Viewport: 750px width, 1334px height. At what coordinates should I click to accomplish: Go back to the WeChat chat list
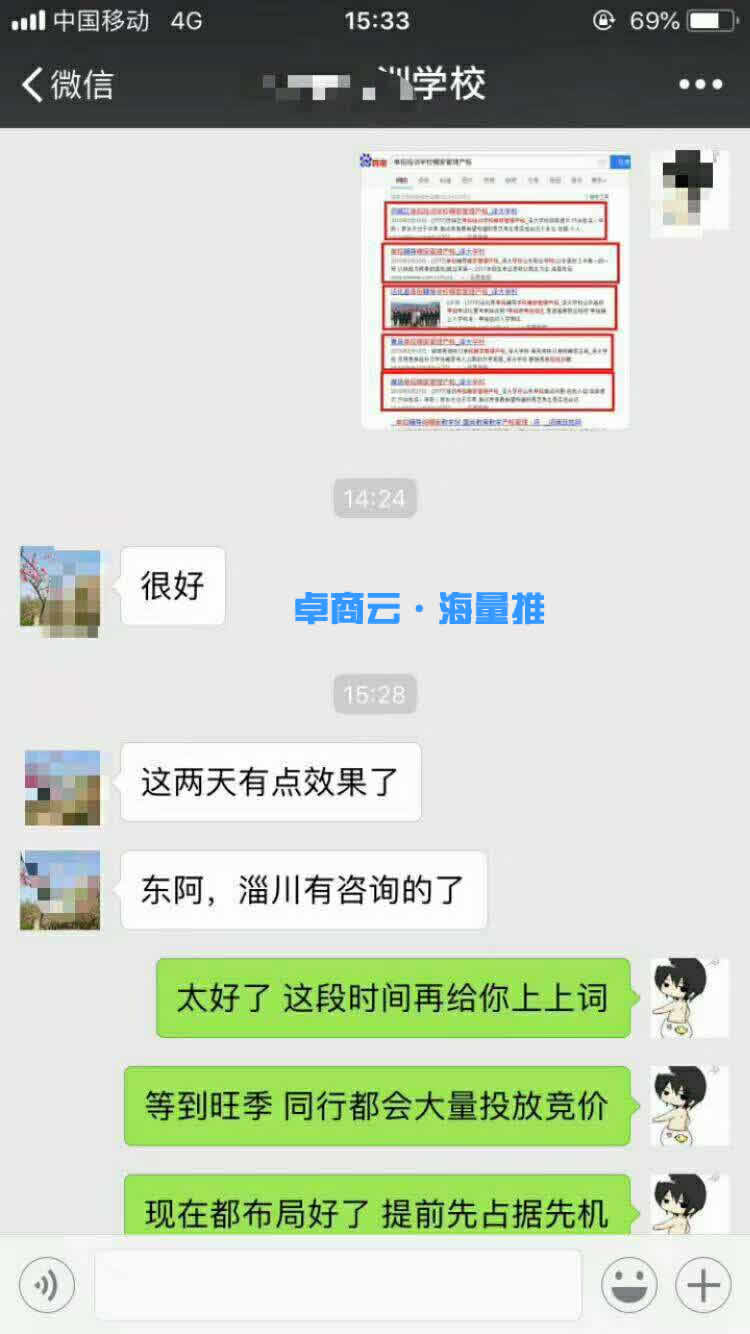coord(66,85)
